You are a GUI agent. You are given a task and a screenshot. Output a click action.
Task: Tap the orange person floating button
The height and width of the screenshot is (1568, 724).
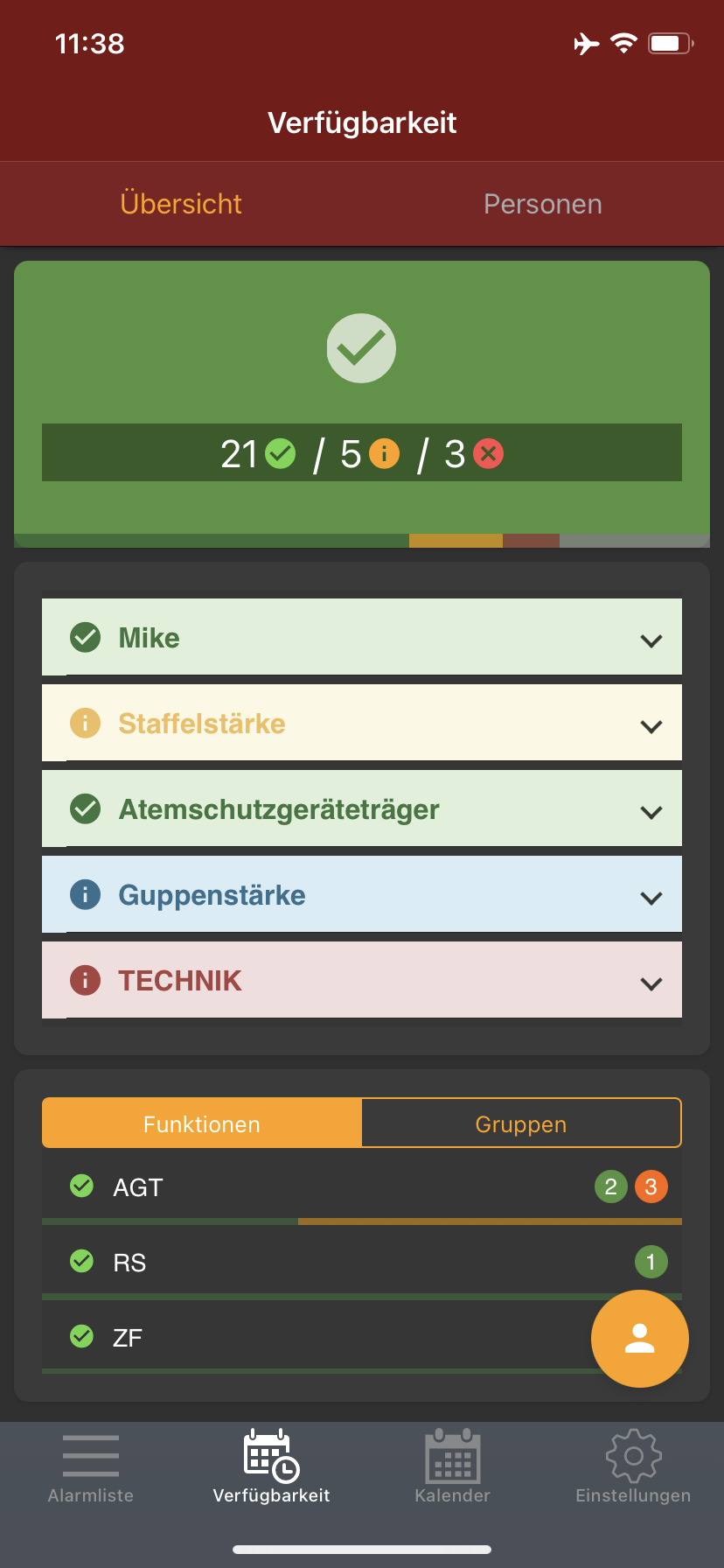(x=639, y=1339)
